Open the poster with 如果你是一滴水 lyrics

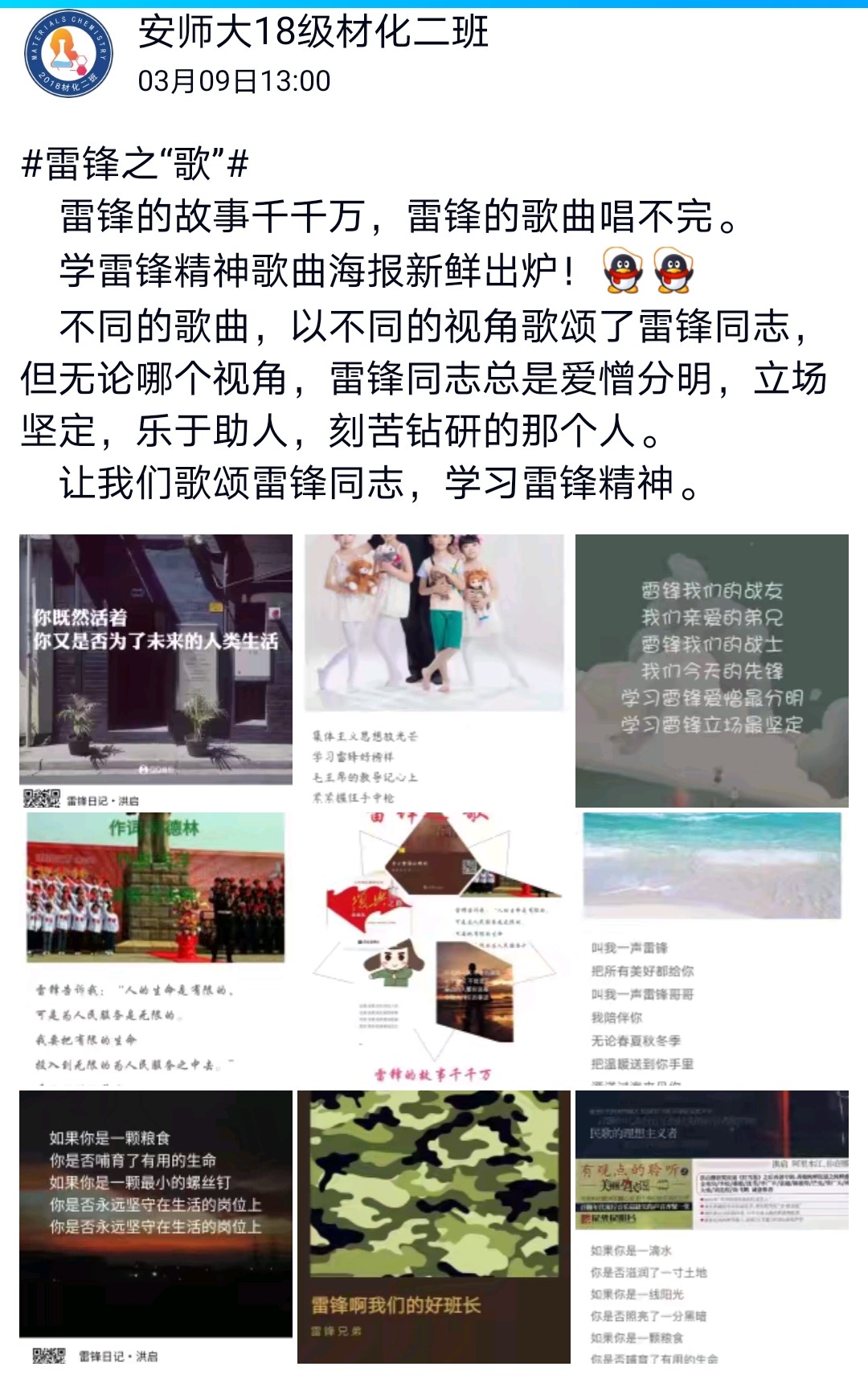click(712, 1226)
